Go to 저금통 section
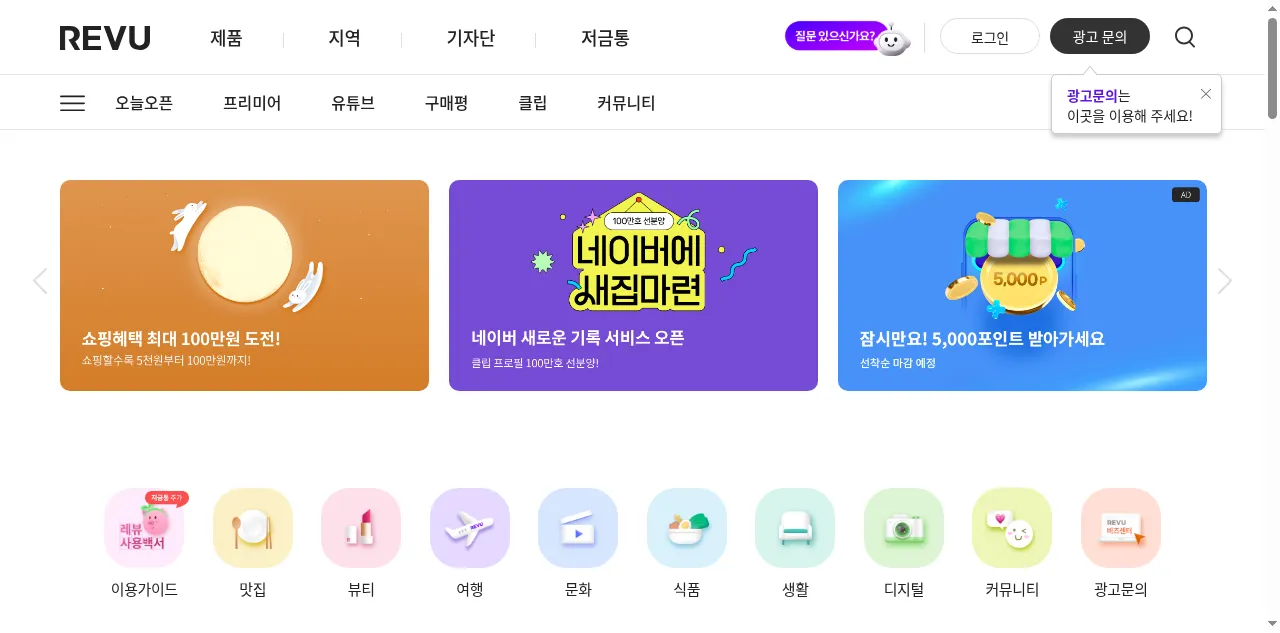This screenshot has width=1280, height=633. click(605, 39)
